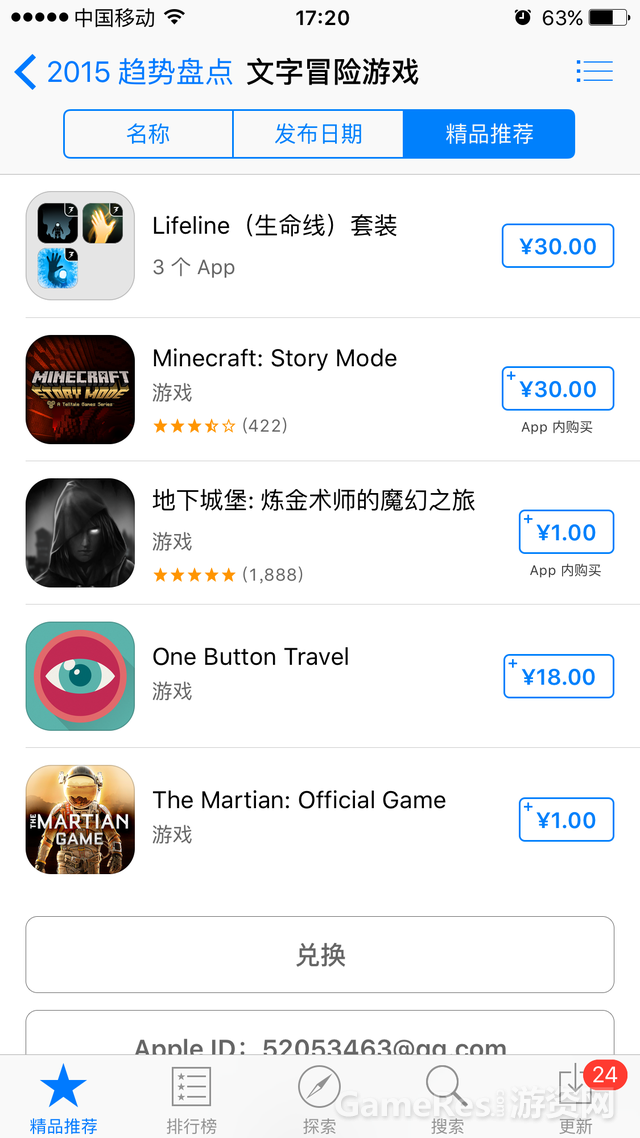This screenshot has width=640, height=1138.
Task: Buy Minecraft: Story Mode for ¥30.00
Action: [557, 389]
